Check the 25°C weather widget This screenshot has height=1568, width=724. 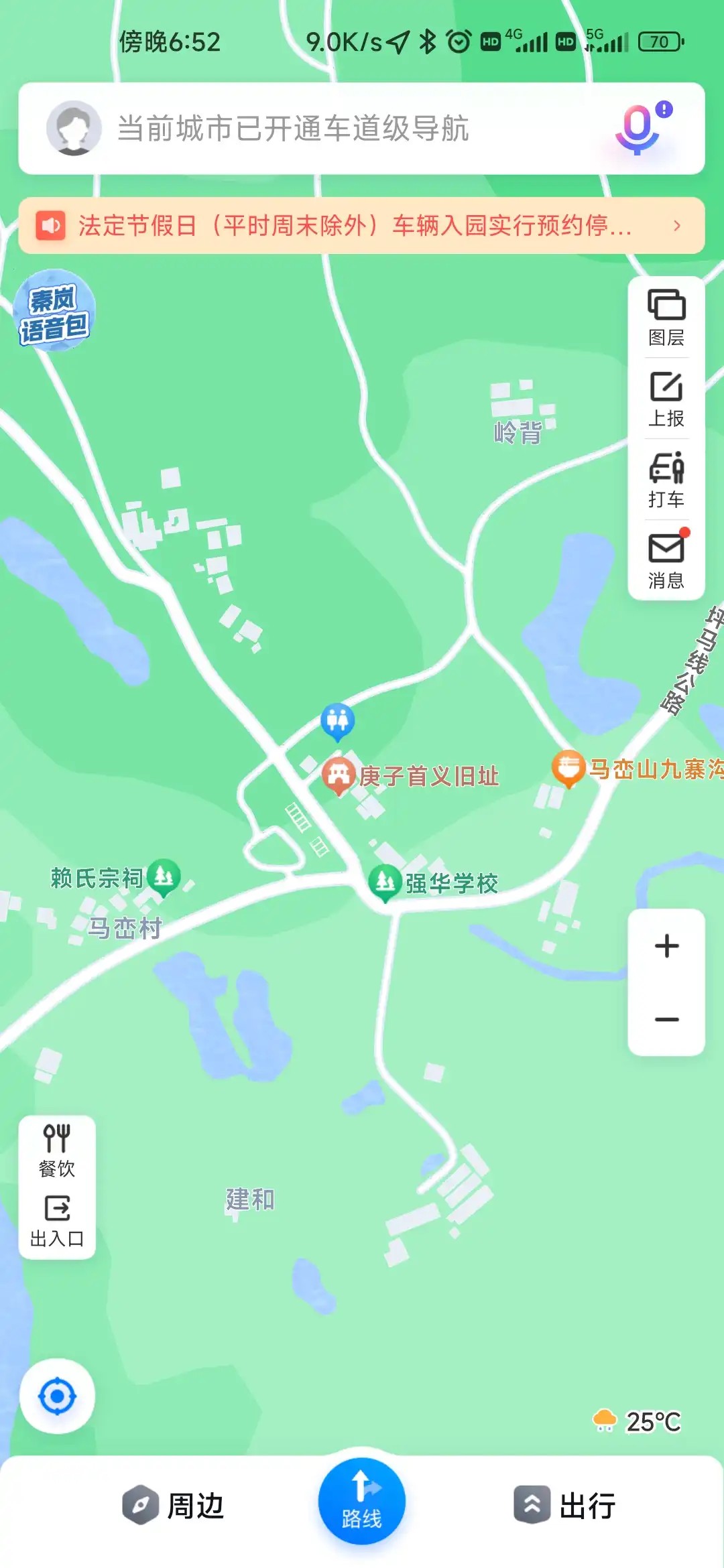pos(638,1421)
